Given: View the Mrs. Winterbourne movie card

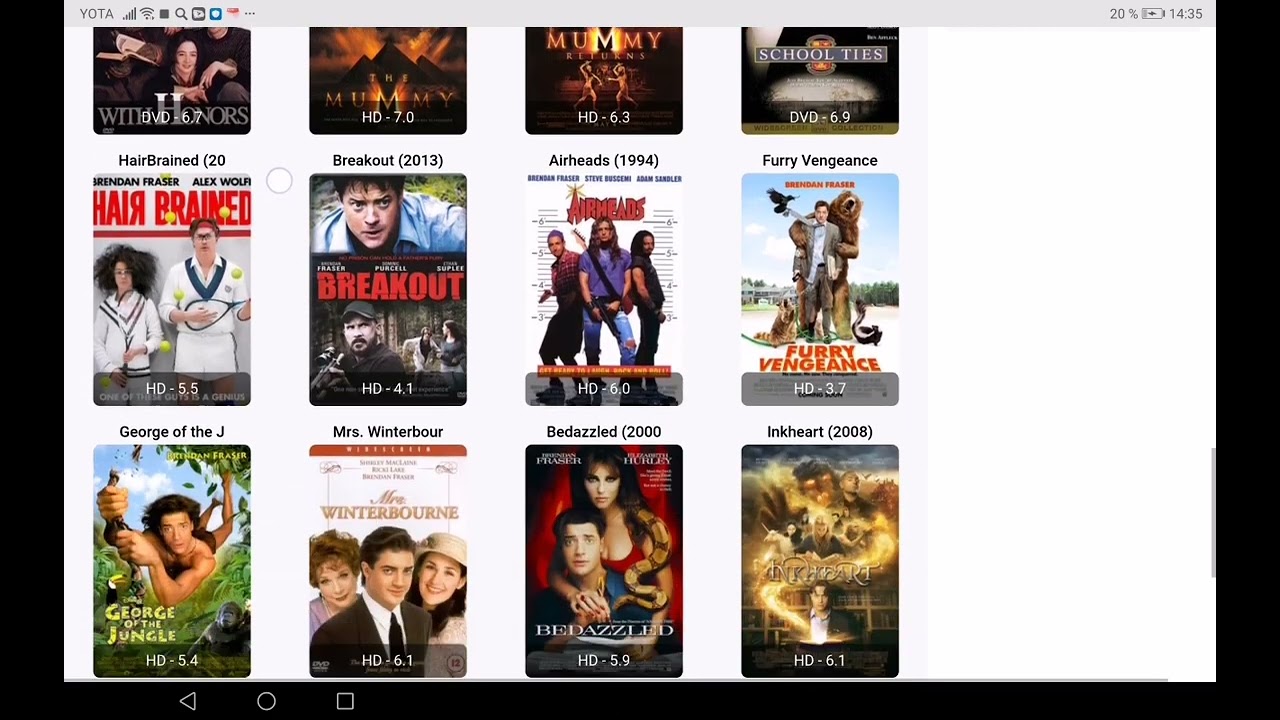Looking at the screenshot, I should pos(388,560).
